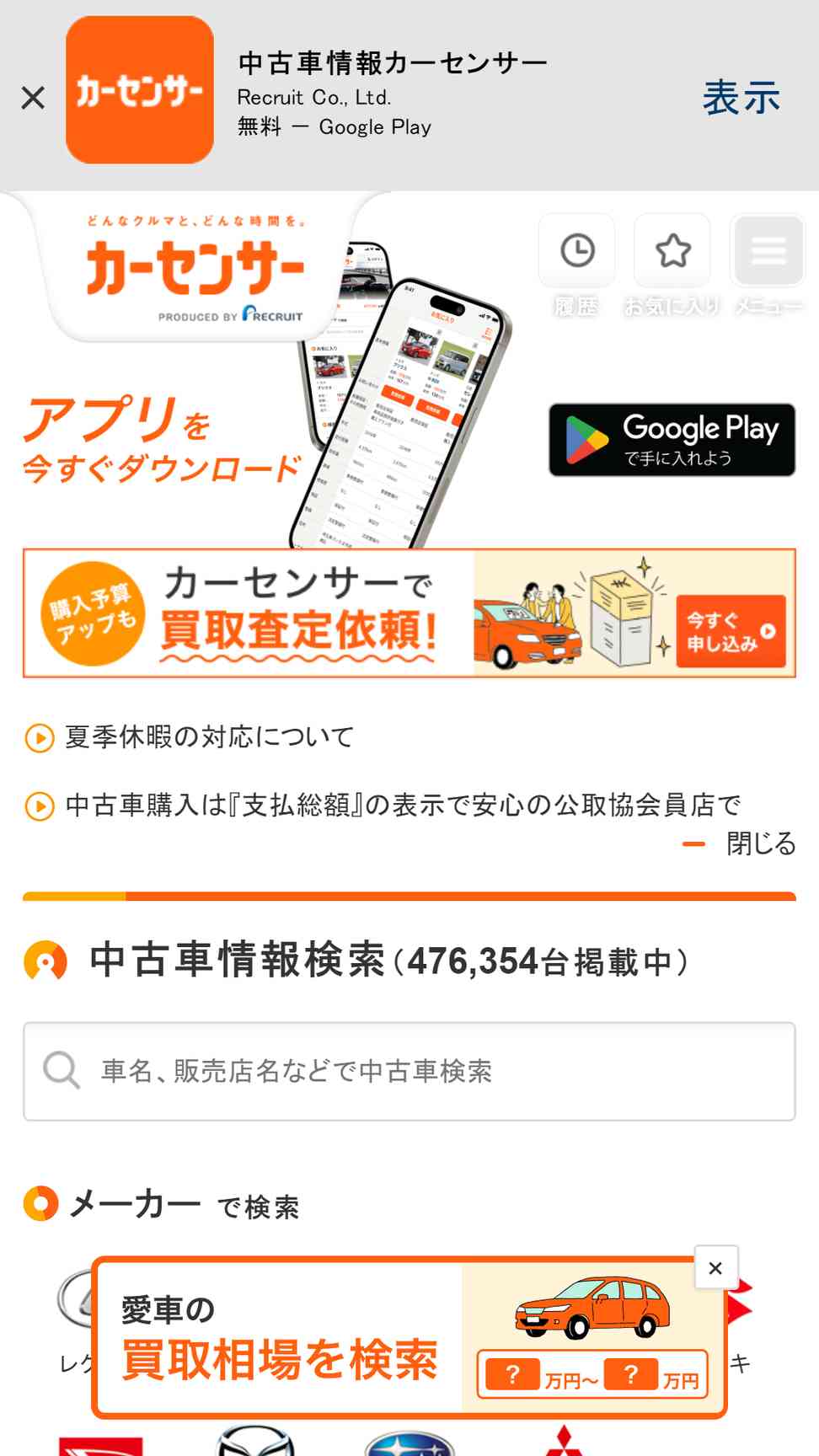Image resolution: width=819 pixels, height=1456 pixels.
Task: Dismiss the app install banner
Action: tap(33, 99)
